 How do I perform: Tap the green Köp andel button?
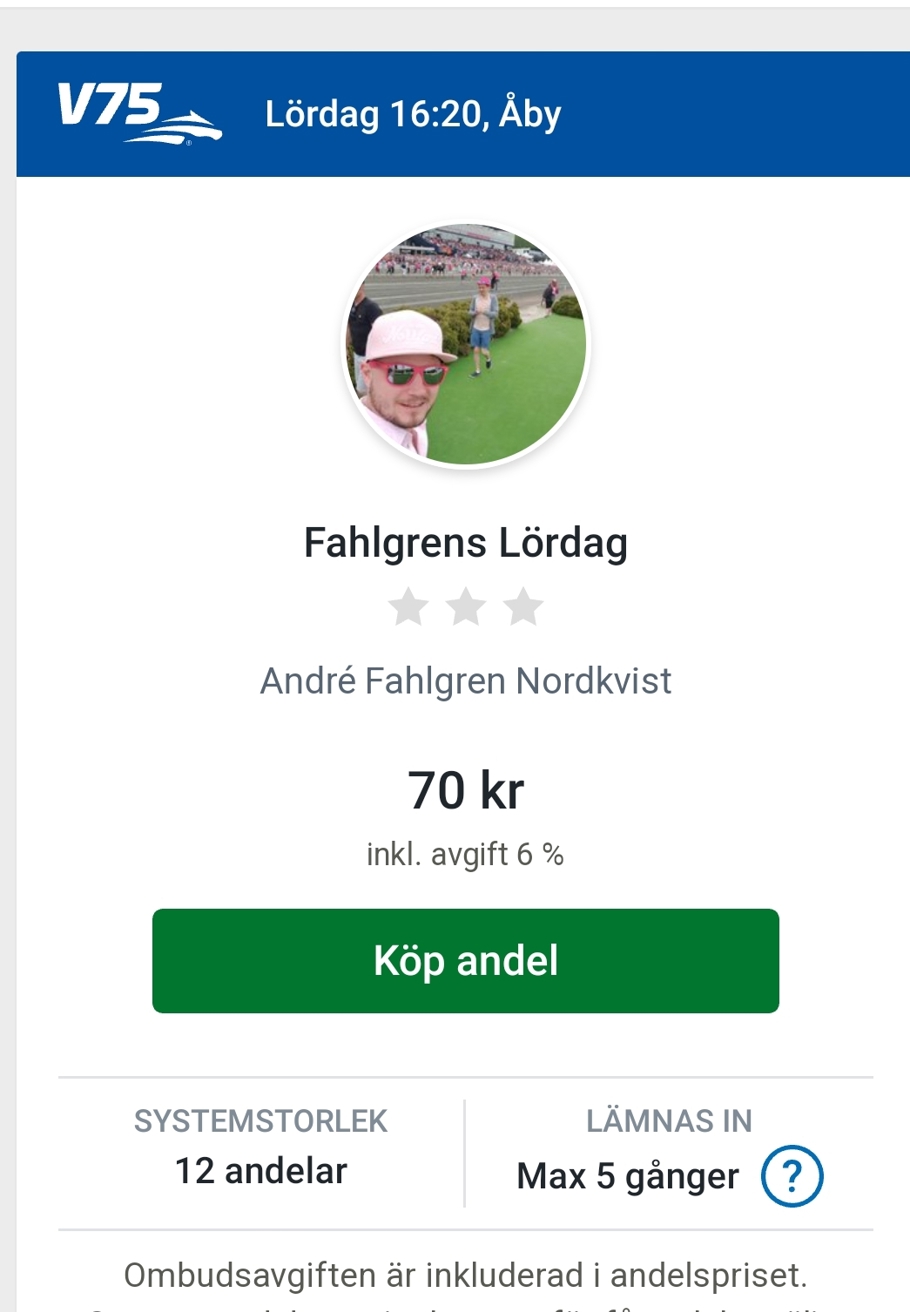pos(465,961)
